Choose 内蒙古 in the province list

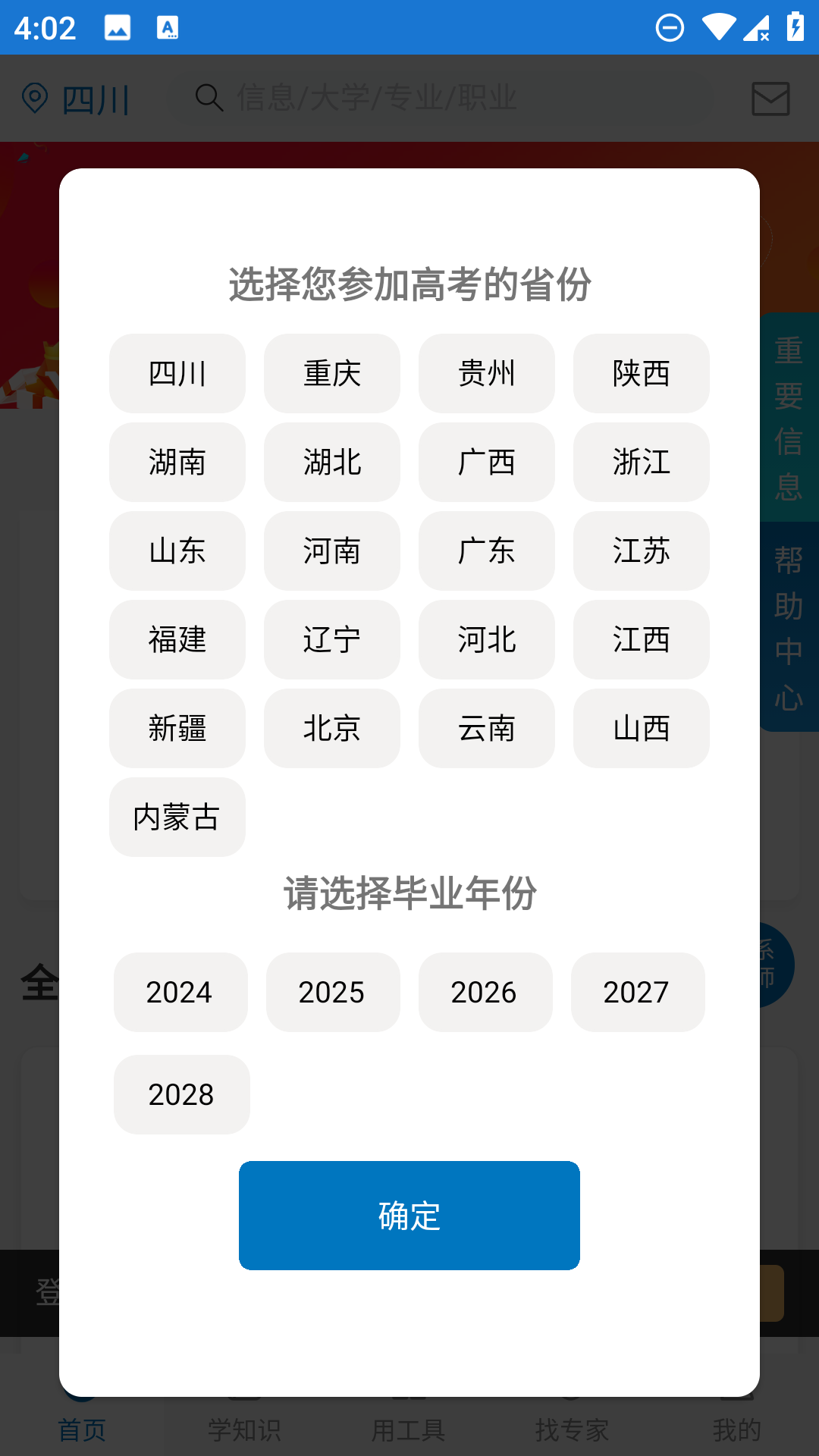(177, 817)
